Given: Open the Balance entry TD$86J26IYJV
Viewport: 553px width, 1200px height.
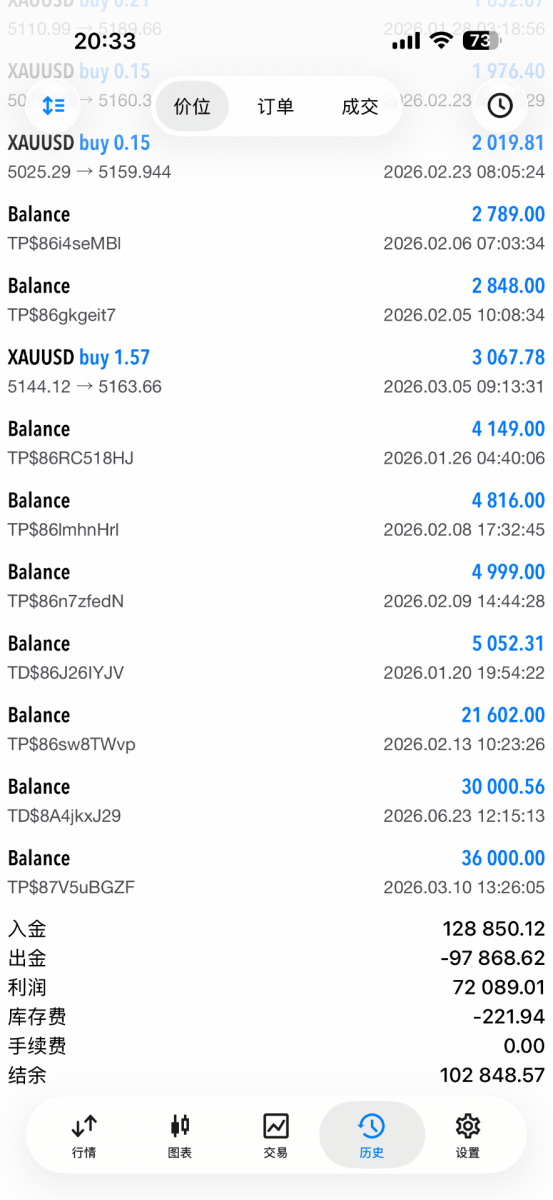Looking at the screenshot, I should click(x=276, y=657).
